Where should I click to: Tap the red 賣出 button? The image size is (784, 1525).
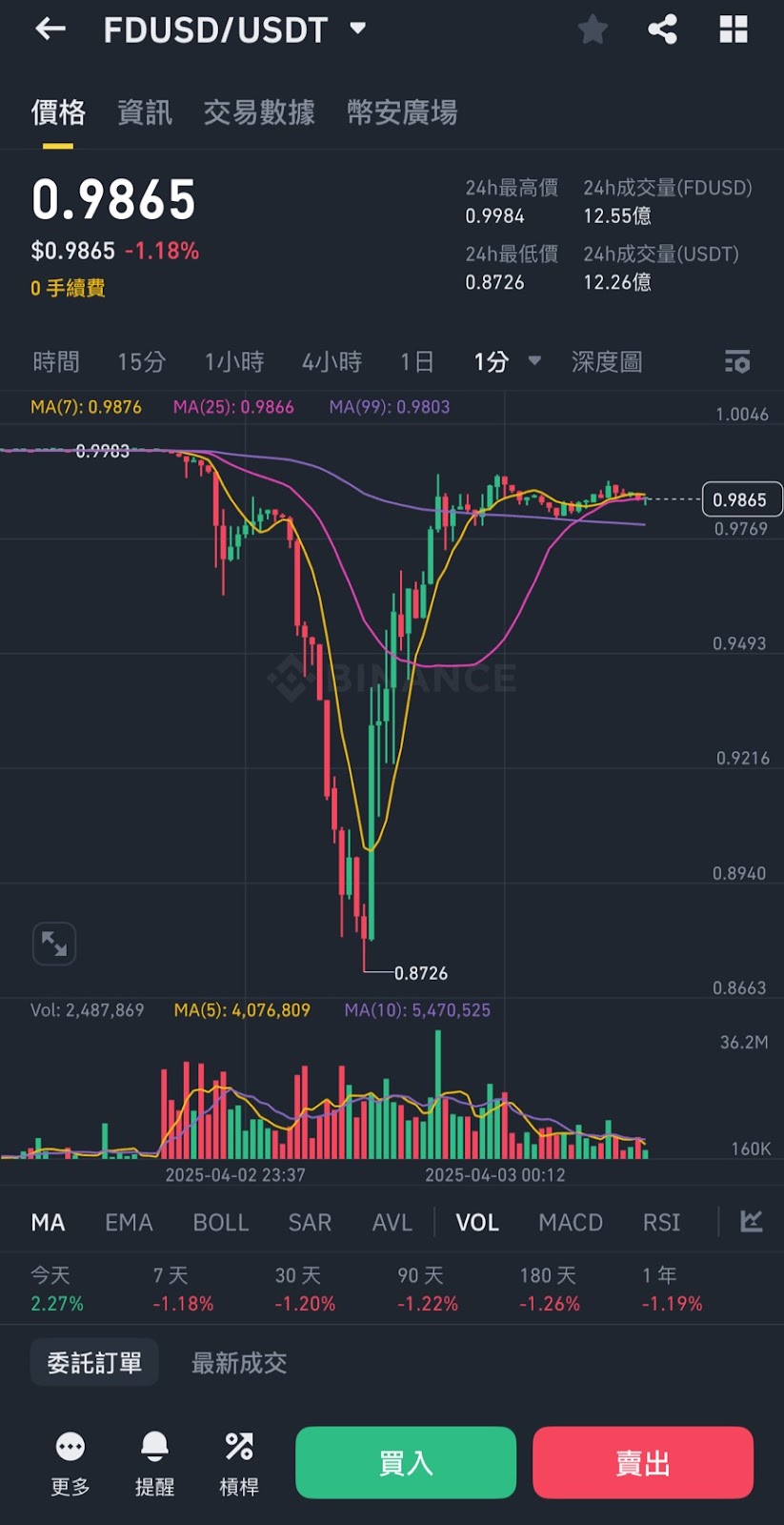(x=643, y=1463)
